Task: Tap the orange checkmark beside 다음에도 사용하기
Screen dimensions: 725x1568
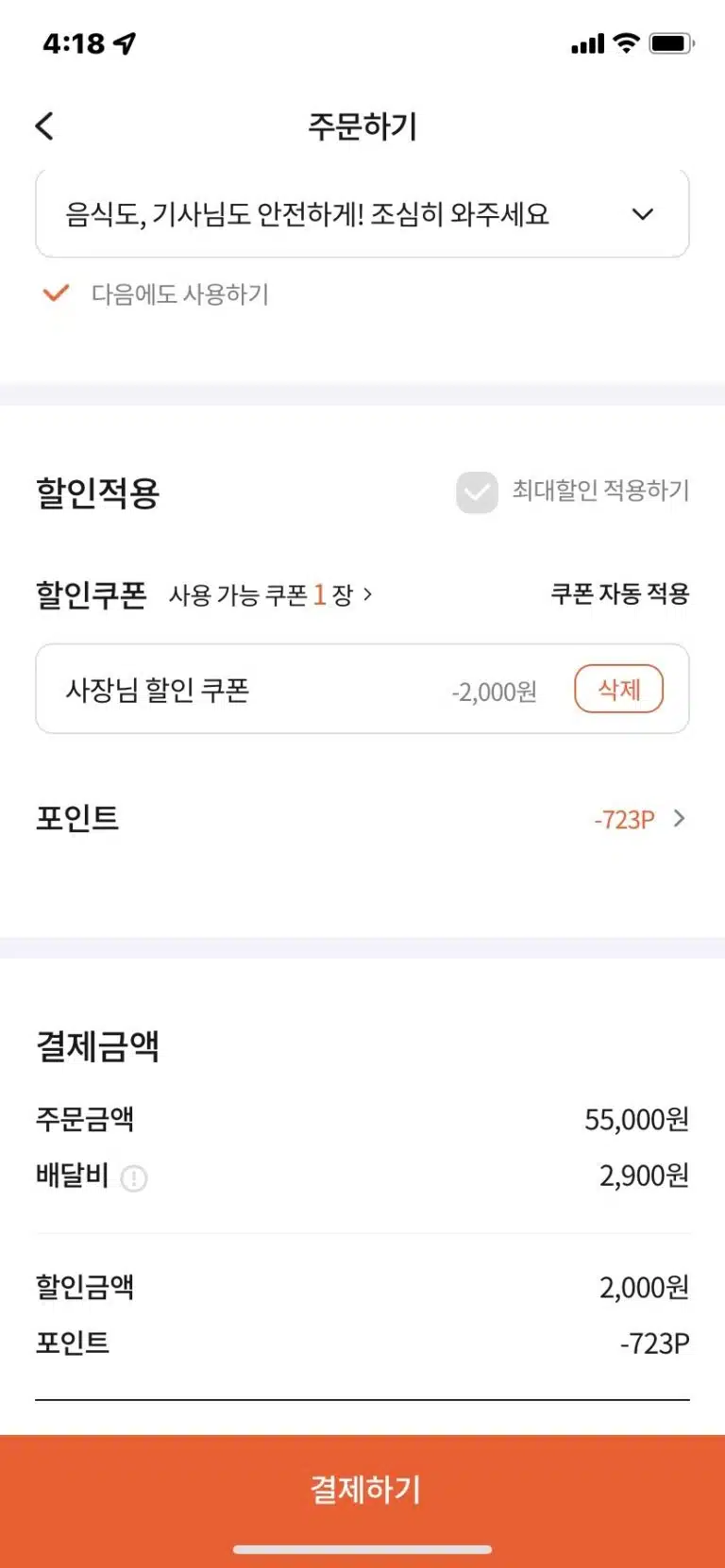Action: point(55,294)
